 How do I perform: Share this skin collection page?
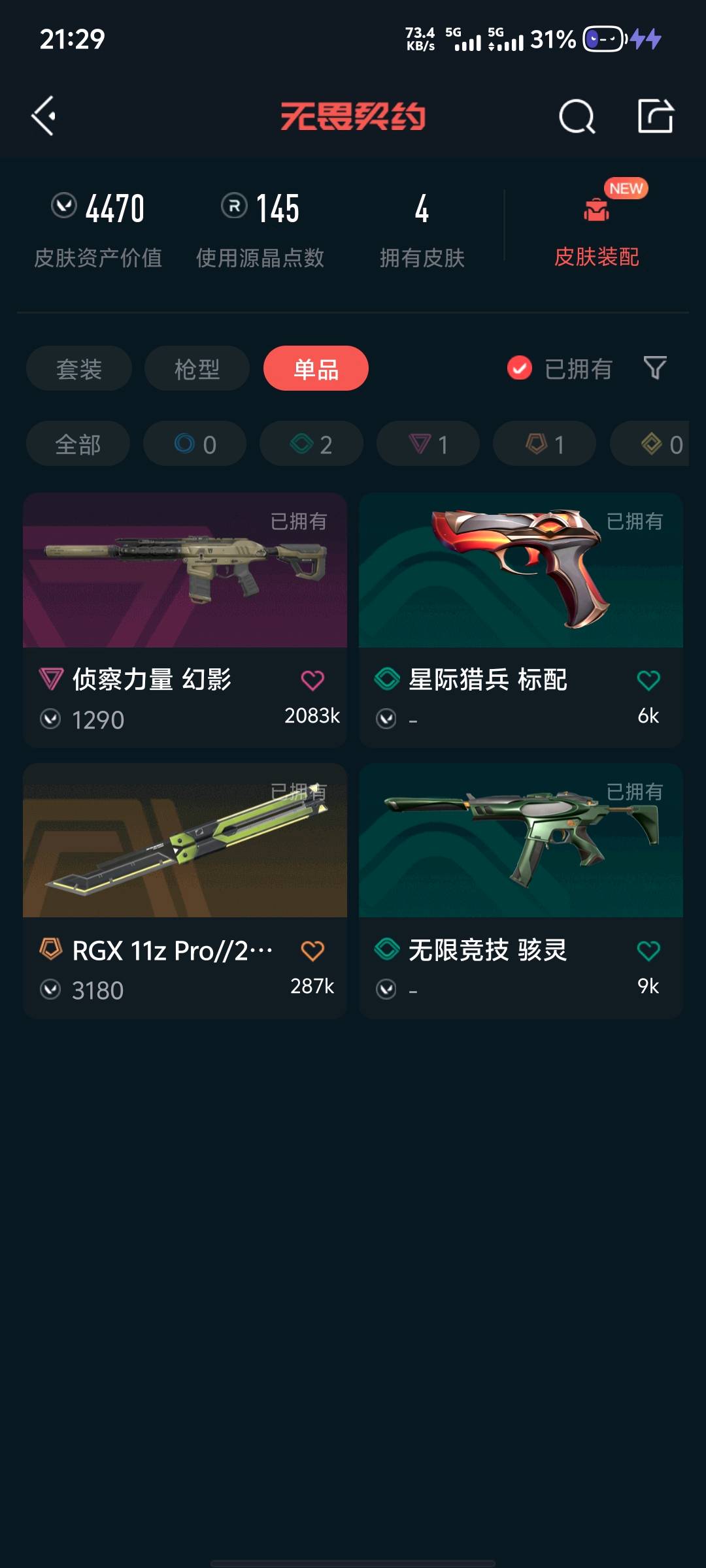click(655, 116)
